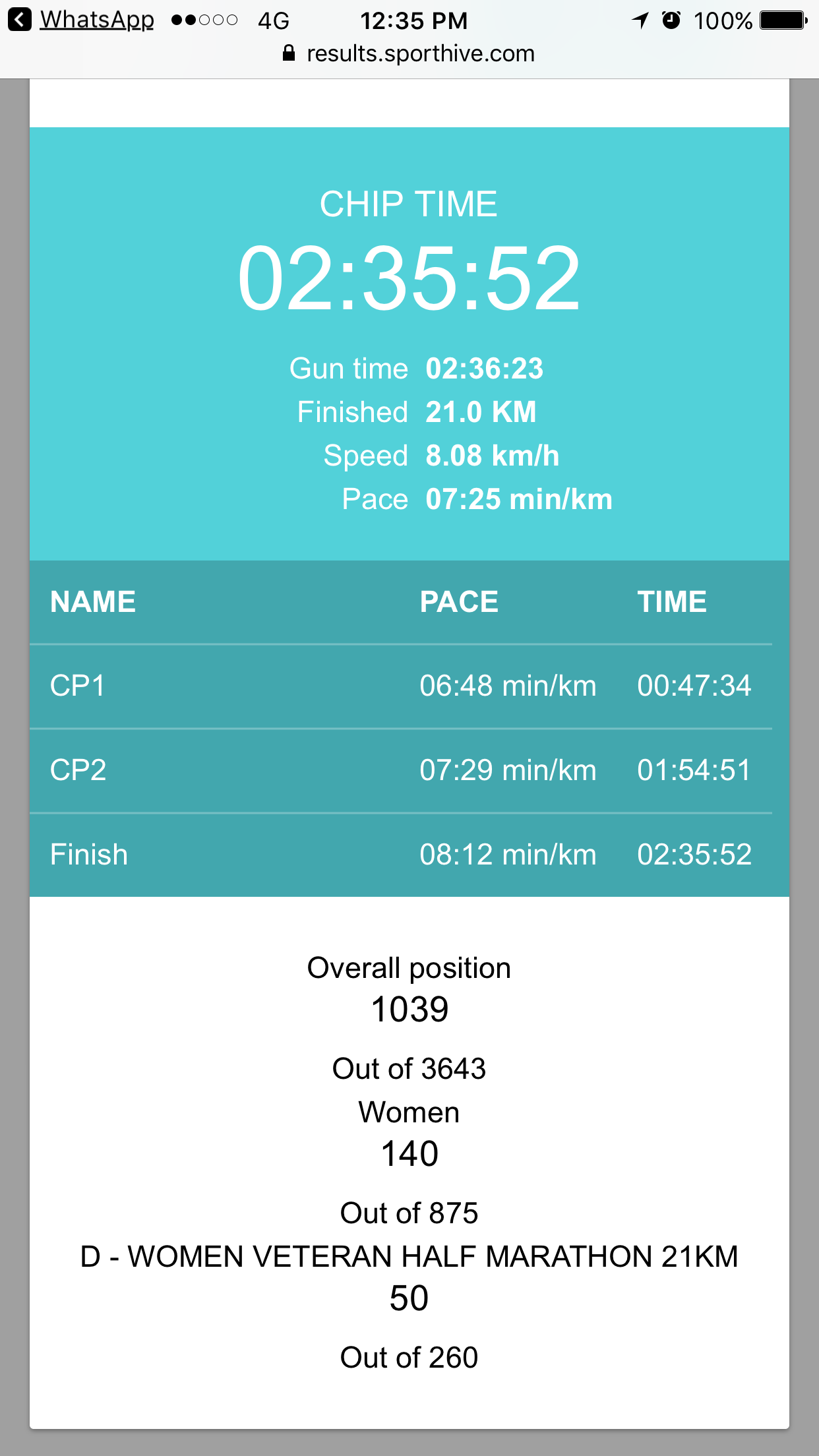Return to WhatsApp via the back link
Screen dimensions: 819x1456
click(81, 20)
